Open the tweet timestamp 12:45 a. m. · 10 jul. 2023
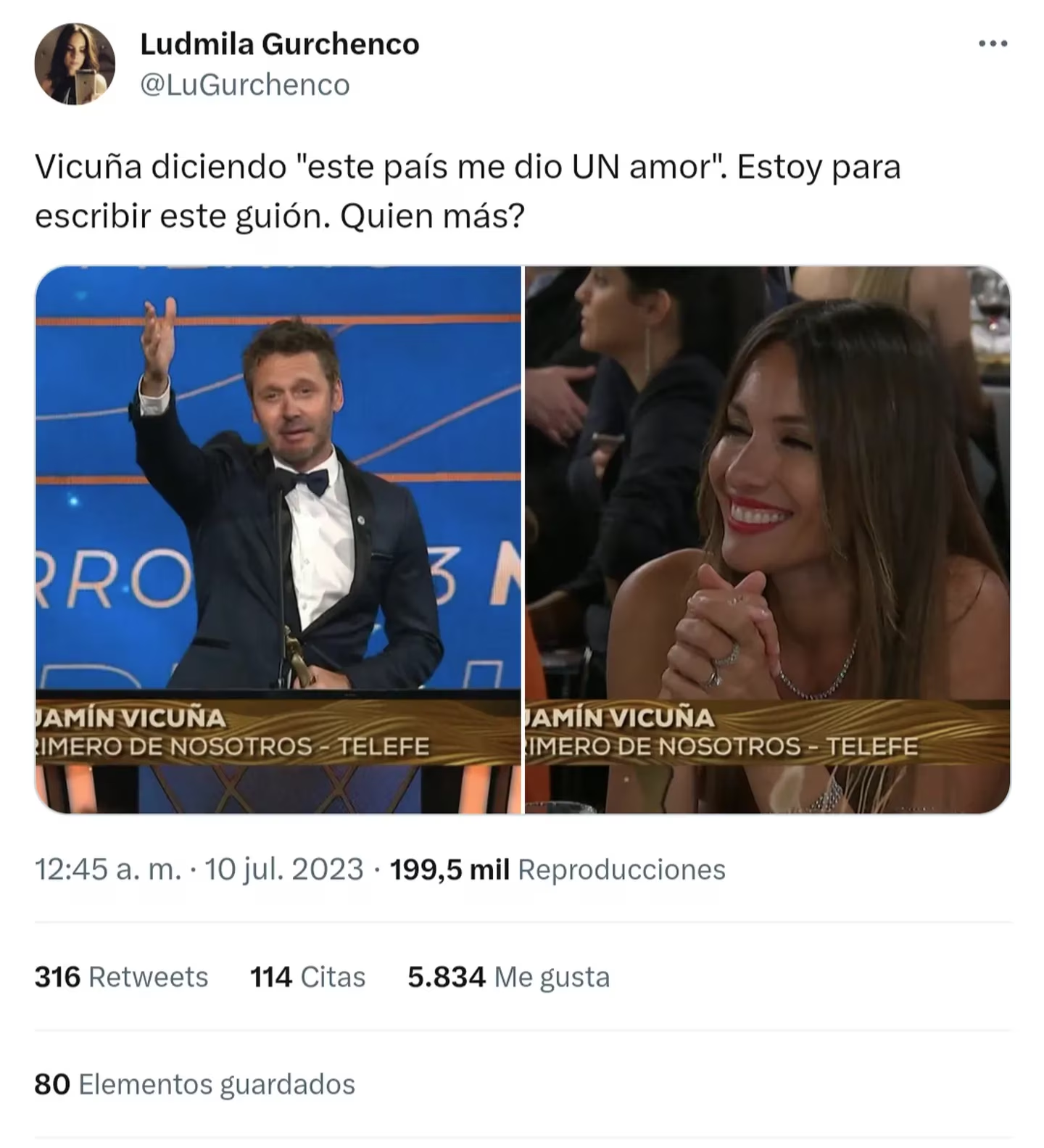Image resolution: width=1044 pixels, height=1148 pixels. 199,869
